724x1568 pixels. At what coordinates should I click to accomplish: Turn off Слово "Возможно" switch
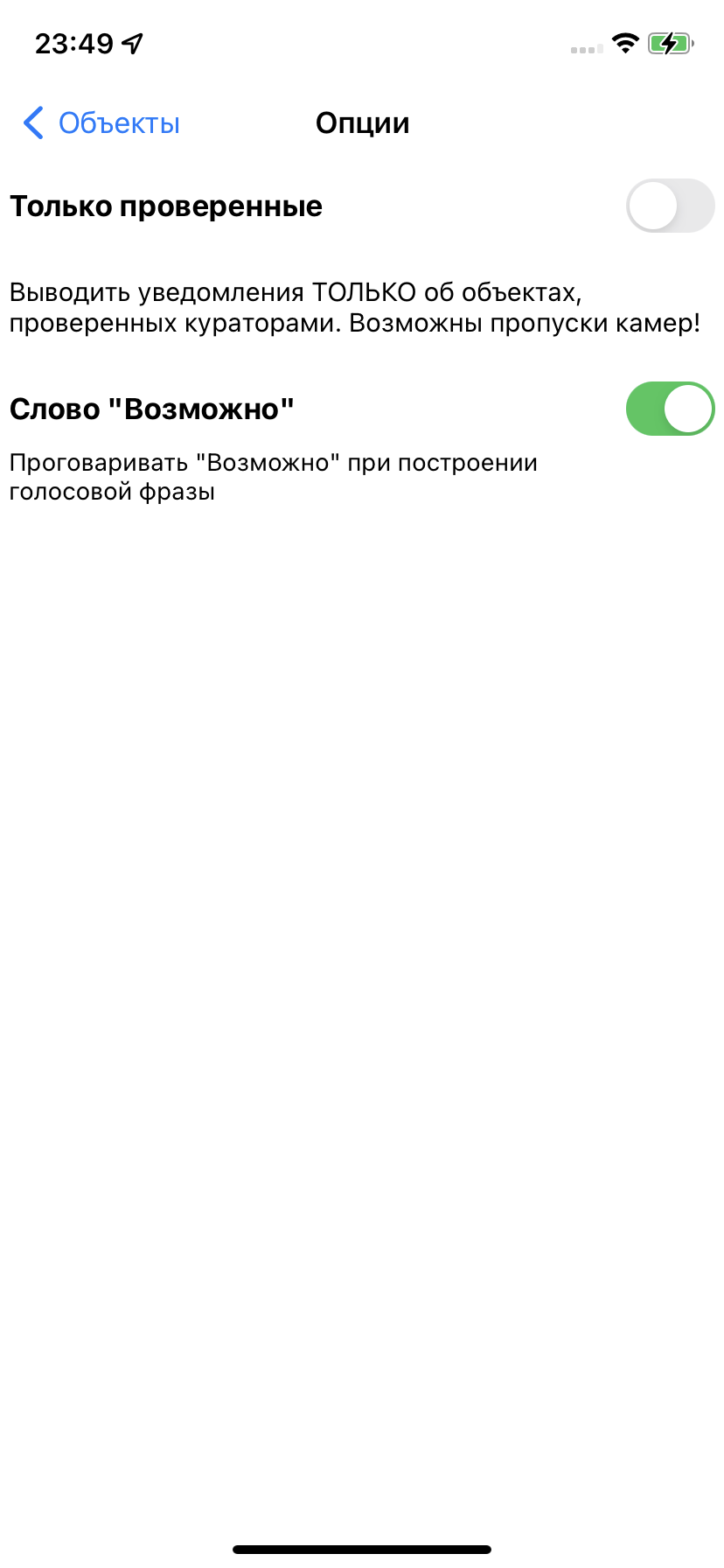point(670,409)
